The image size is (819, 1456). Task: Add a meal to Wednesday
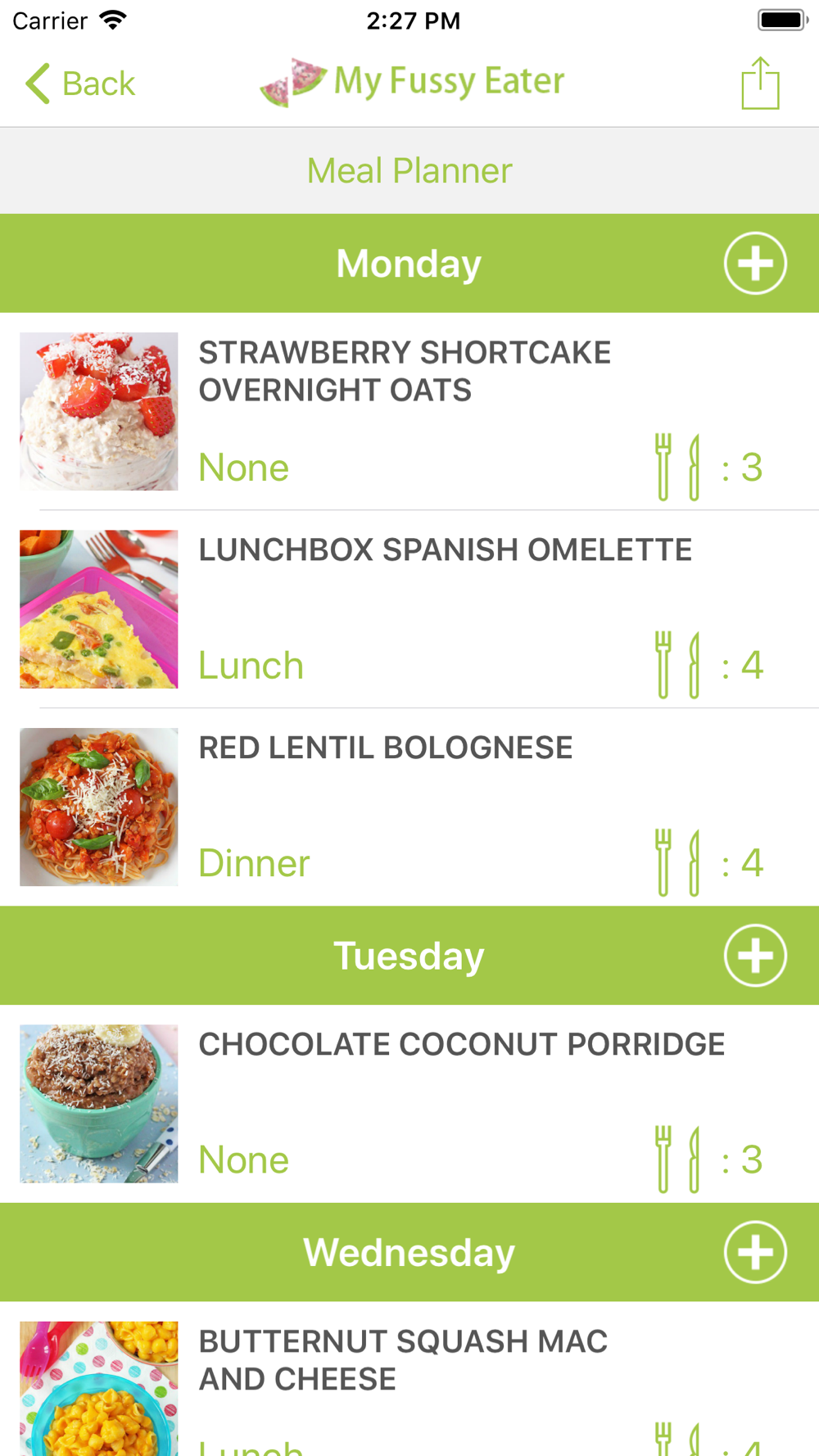(755, 1252)
